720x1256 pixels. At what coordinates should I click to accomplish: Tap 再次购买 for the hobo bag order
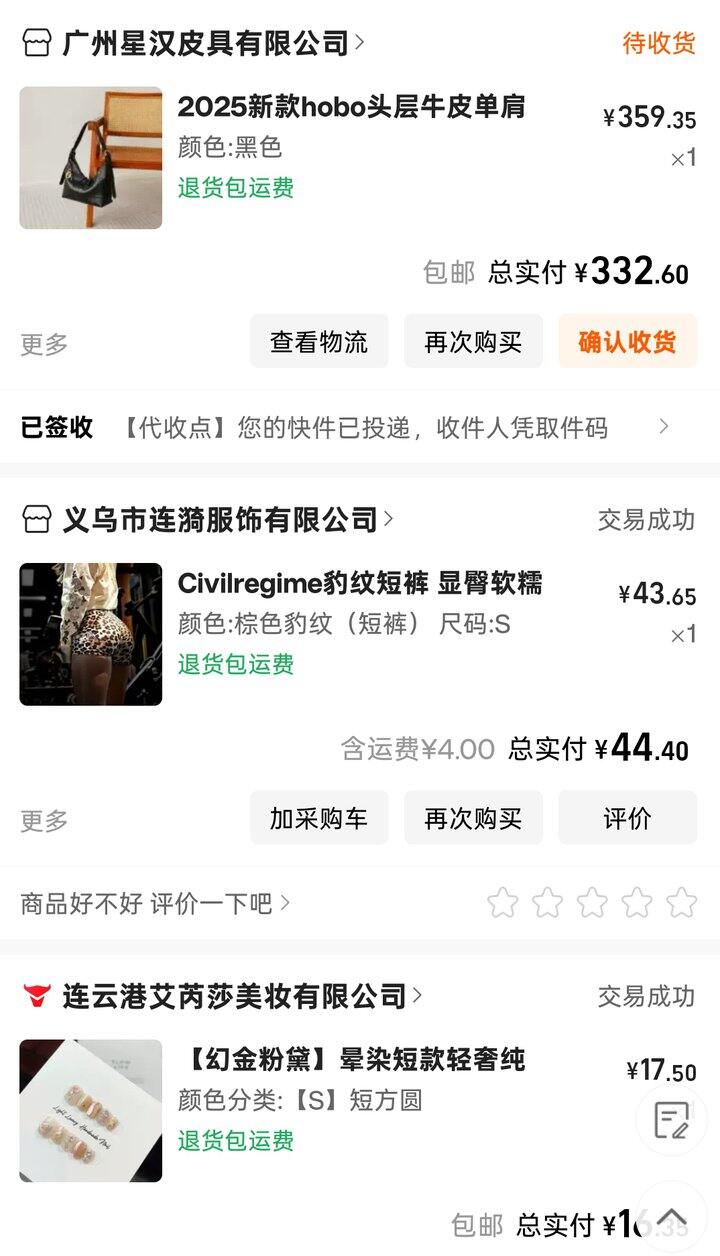473,342
